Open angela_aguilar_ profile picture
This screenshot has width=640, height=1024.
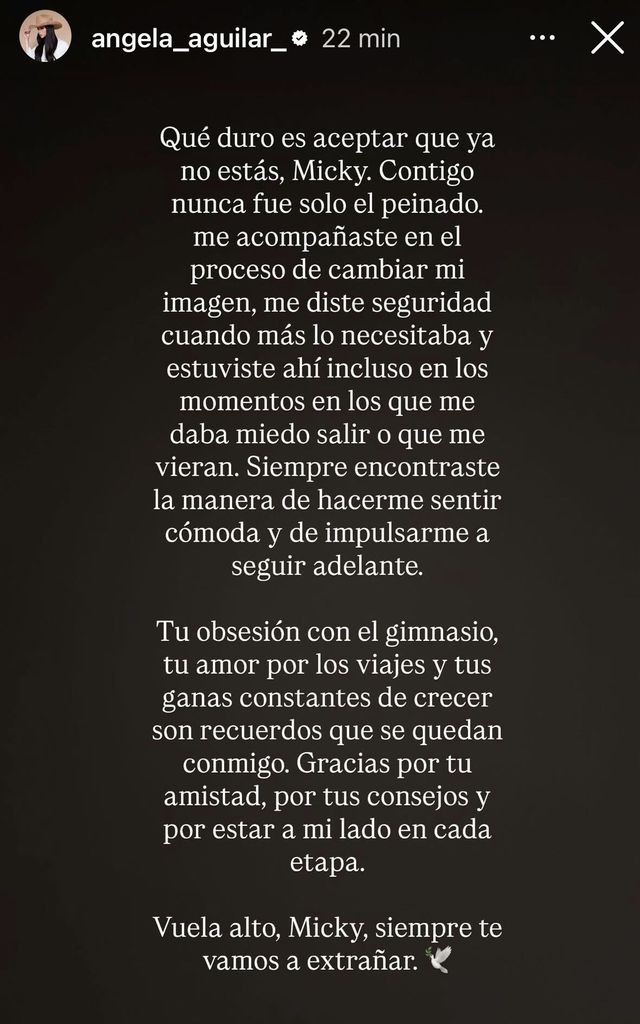45,37
